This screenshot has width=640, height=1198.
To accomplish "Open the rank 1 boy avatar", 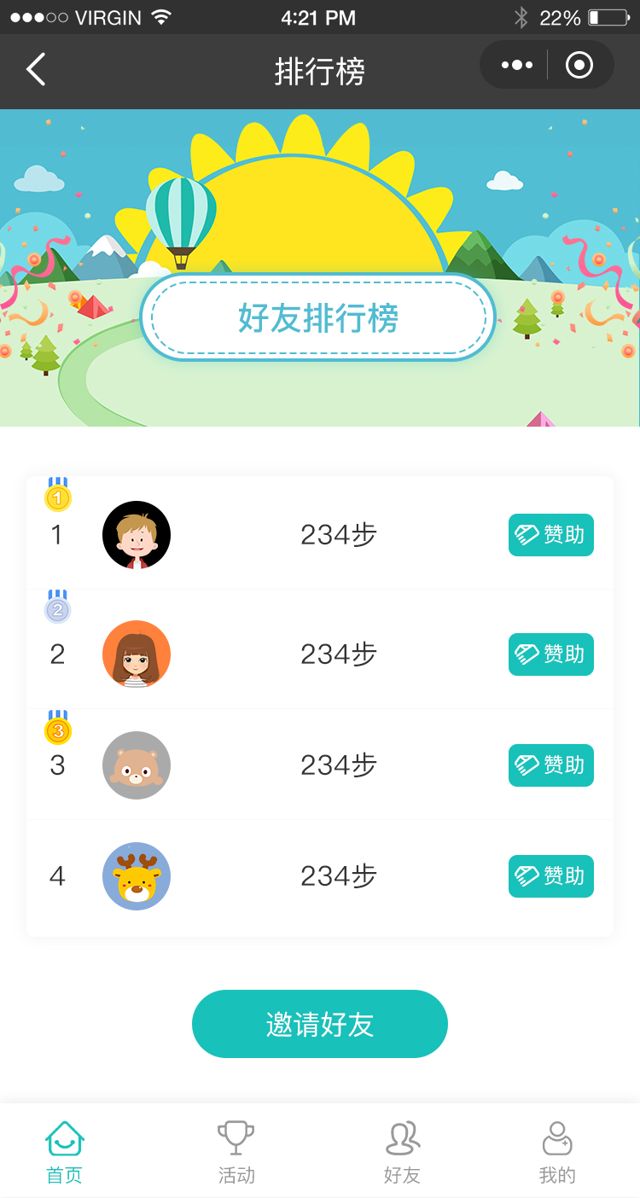I will [137, 535].
